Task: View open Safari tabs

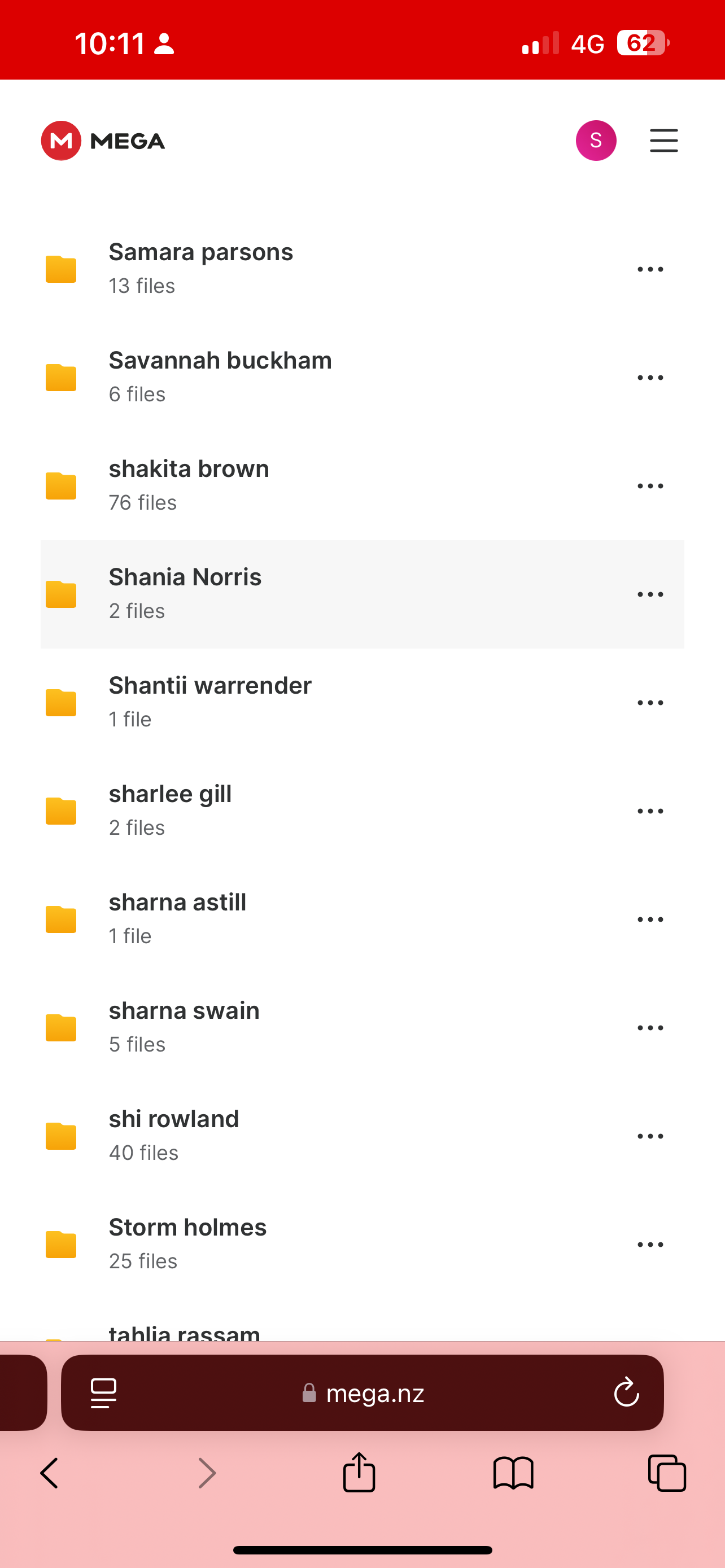Action: [667, 1474]
